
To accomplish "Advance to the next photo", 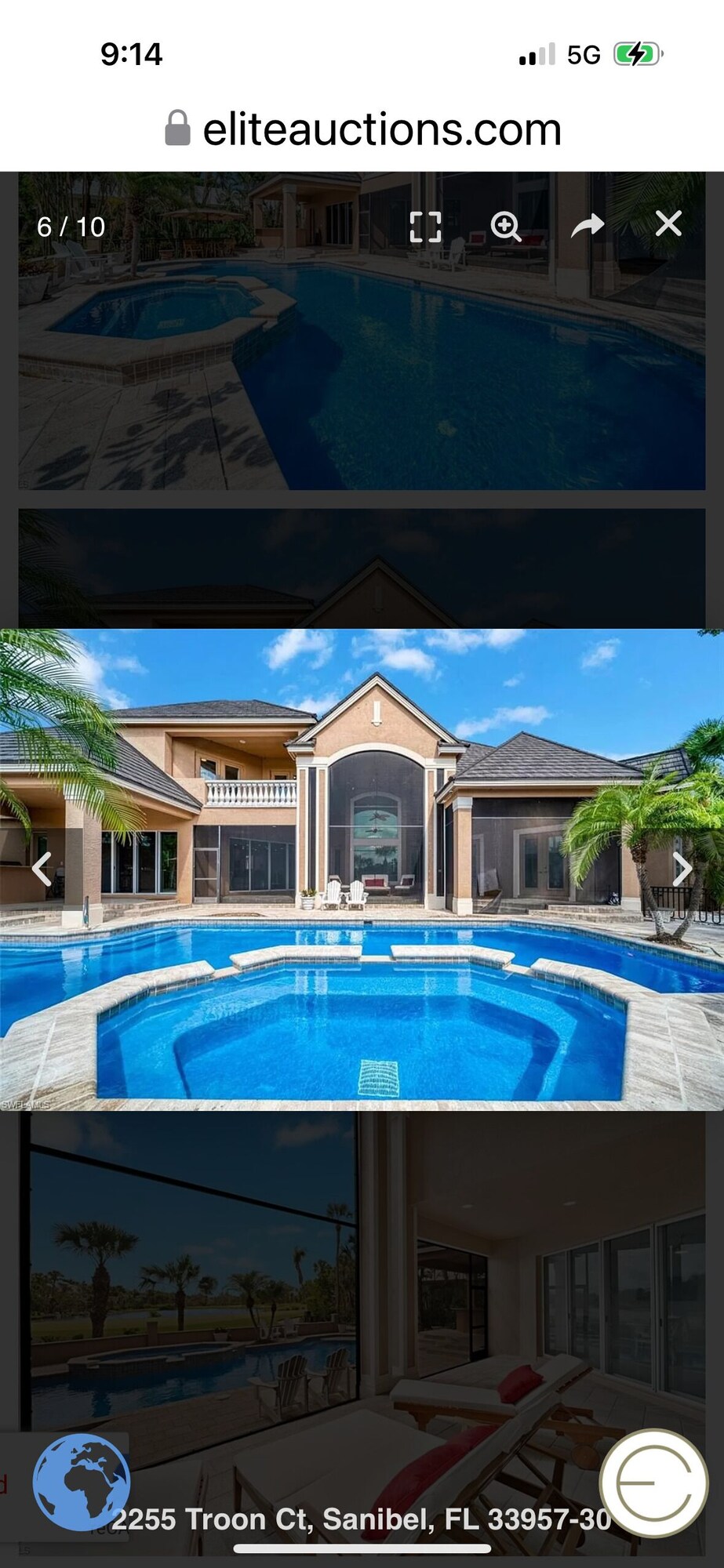I will [682, 869].
